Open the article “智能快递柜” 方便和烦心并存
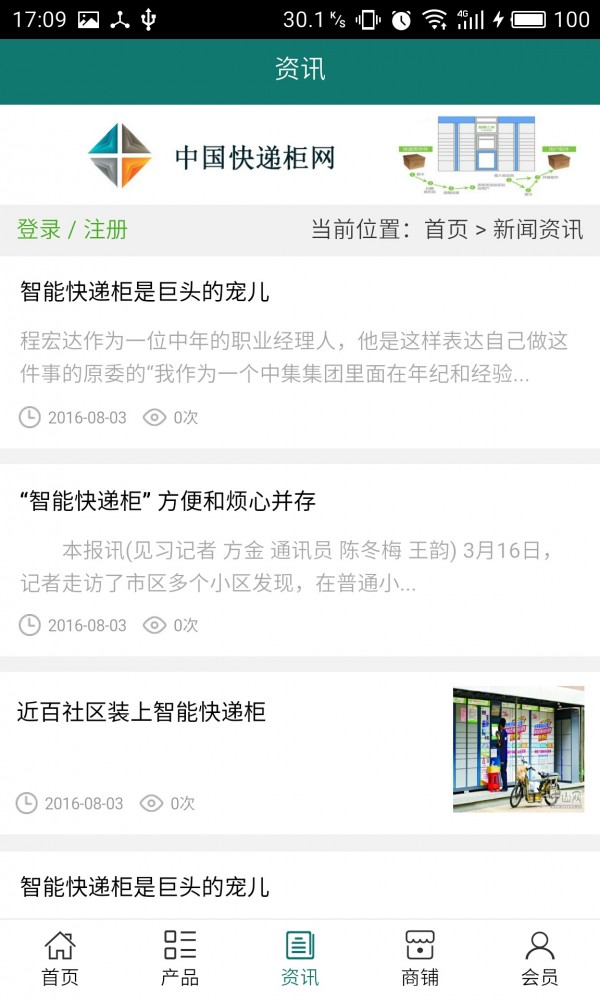The image size is (600, 1000). [x=168, y=501]
